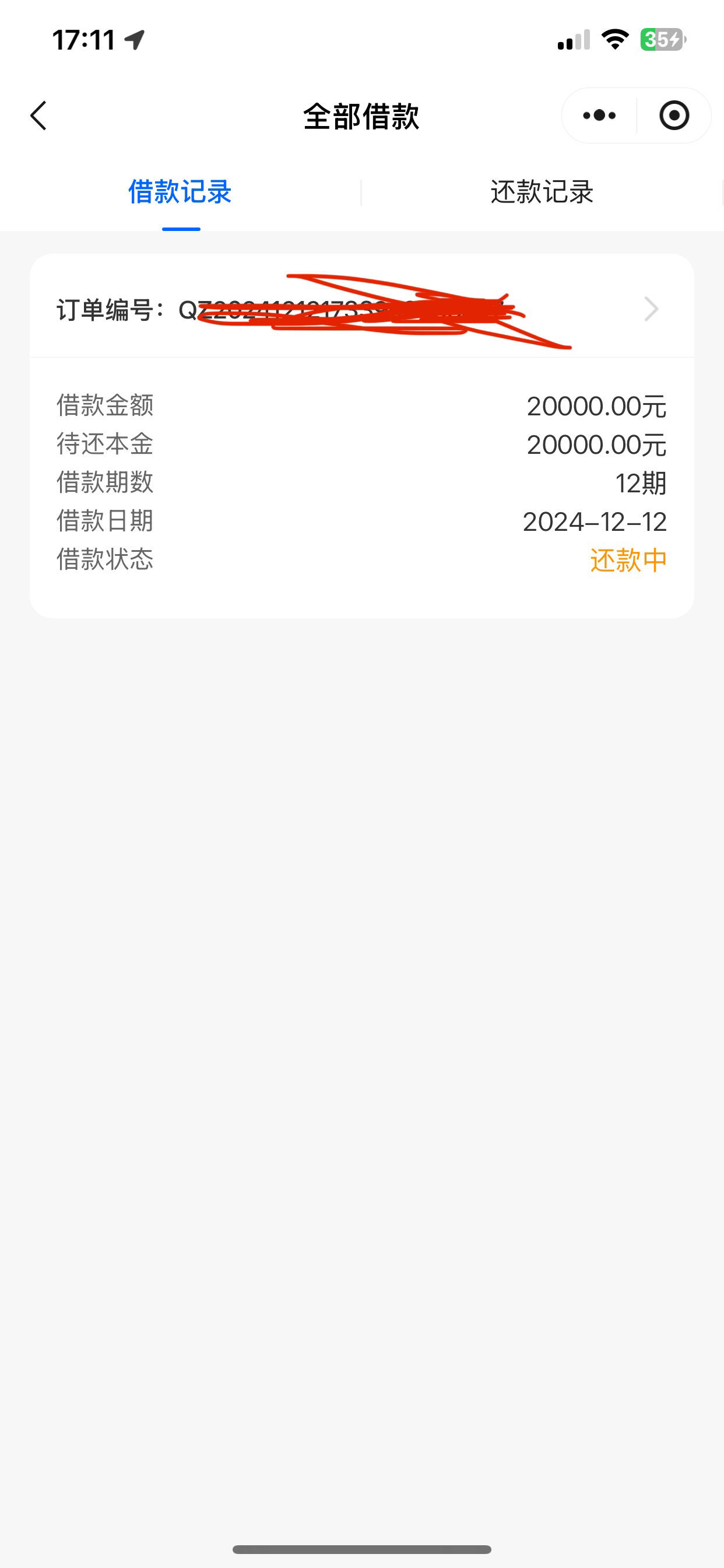Viewport: 724px width, 1568px height.
Task: Switch to the 还款记录 tab
Action: click(542, 192)
